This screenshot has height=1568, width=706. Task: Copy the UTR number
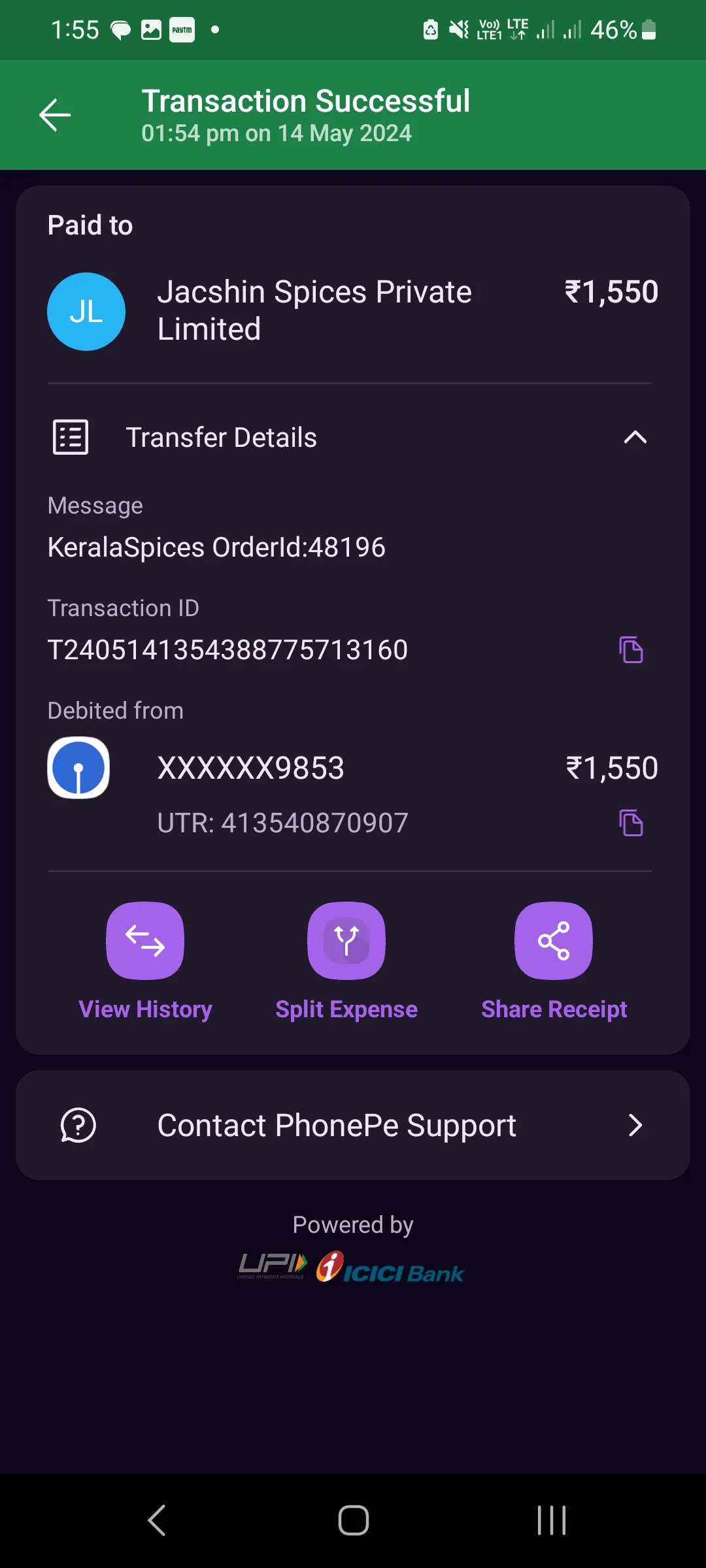pyautogui.click(x=631, y=823)
